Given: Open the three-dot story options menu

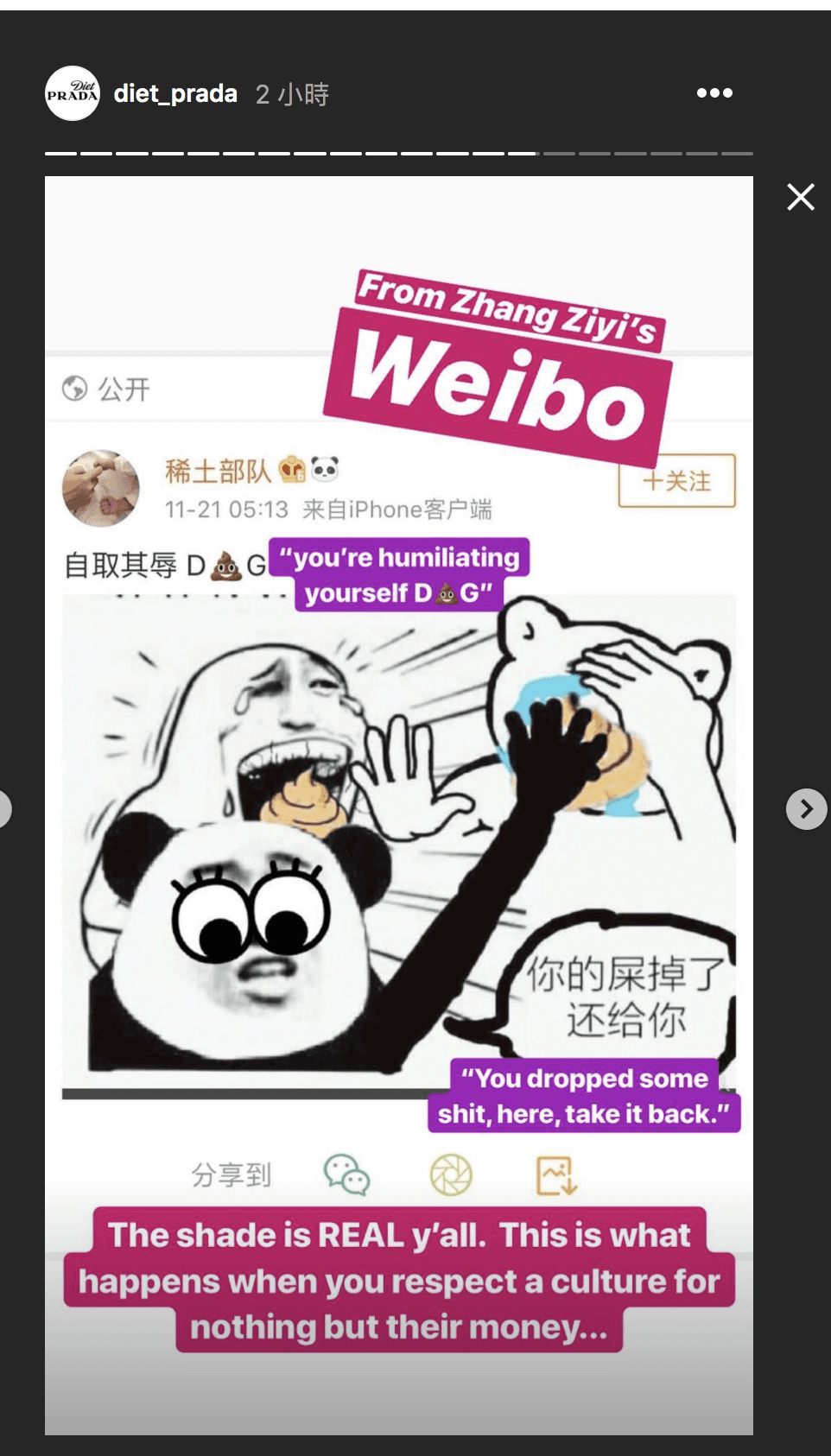Looking at the screenshot, I should [714, 93].
